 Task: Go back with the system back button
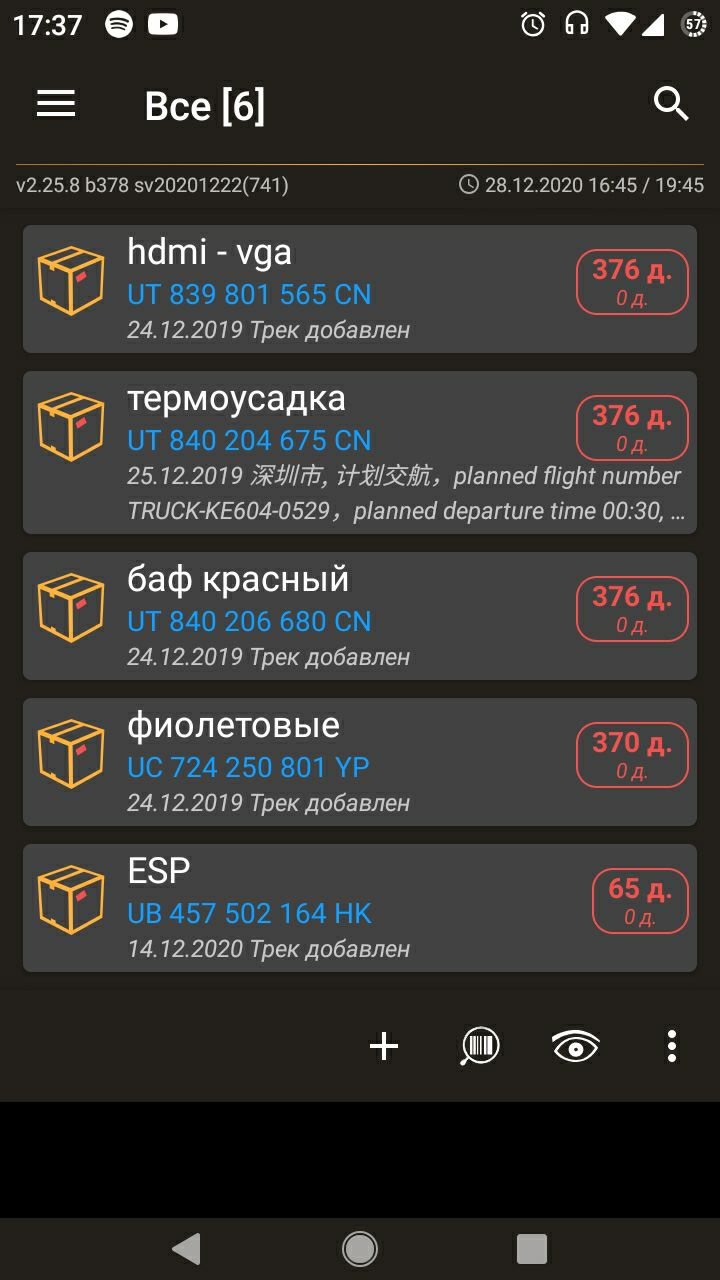[187, 1248]
